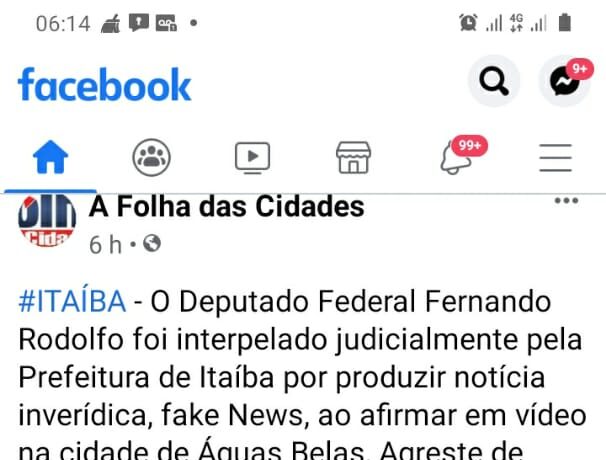This screenshot has height=460, width=606.
Task: Open the Marketplace tab
Action: (x=353, y=157)
